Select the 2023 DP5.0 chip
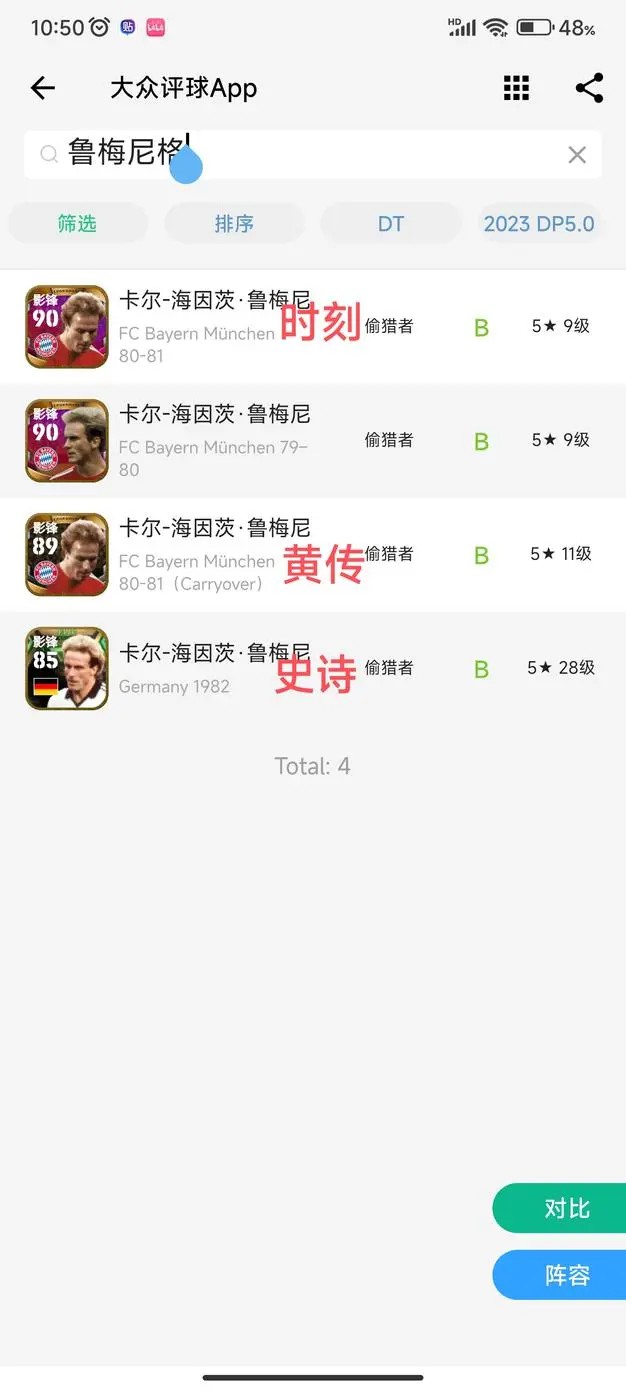 click(x=540, y=223)
